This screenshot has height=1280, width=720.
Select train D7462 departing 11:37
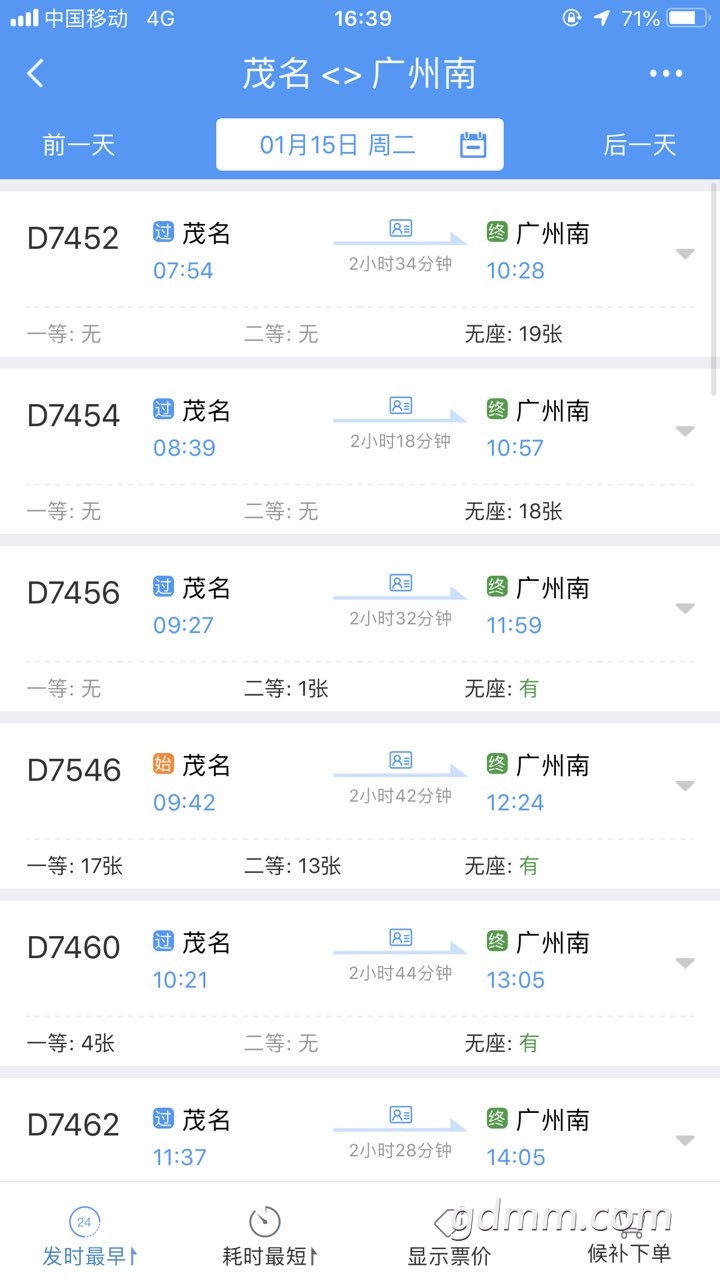(360, 1130)
